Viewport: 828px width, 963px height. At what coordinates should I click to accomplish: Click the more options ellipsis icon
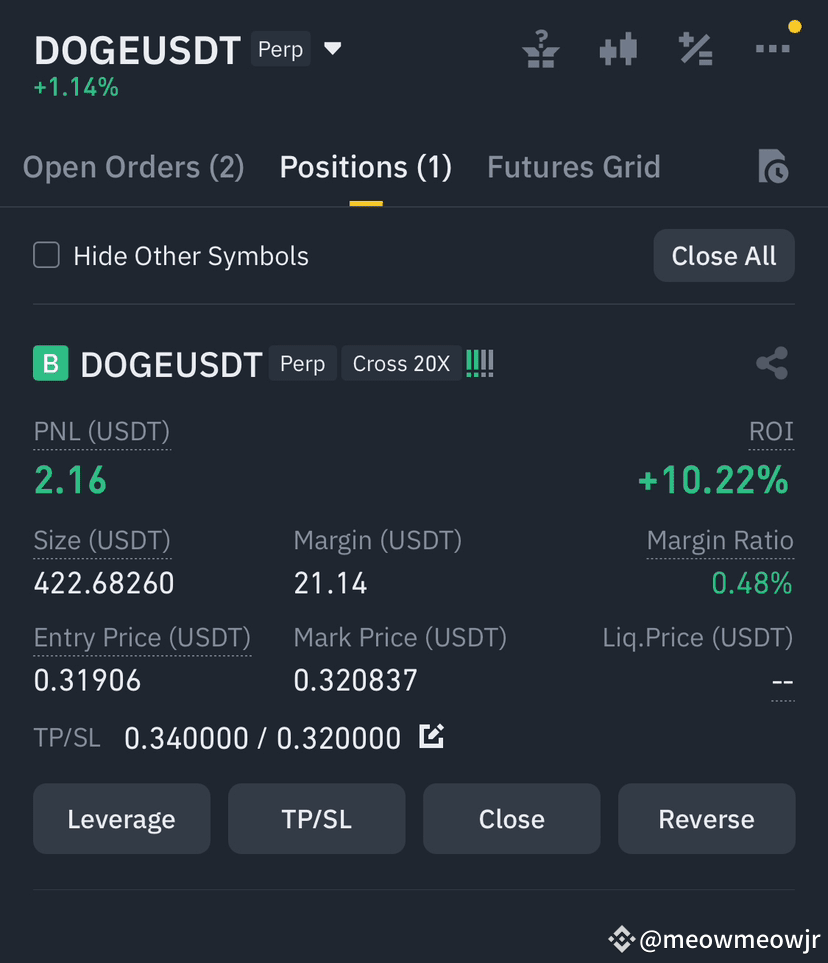[773, 50]
